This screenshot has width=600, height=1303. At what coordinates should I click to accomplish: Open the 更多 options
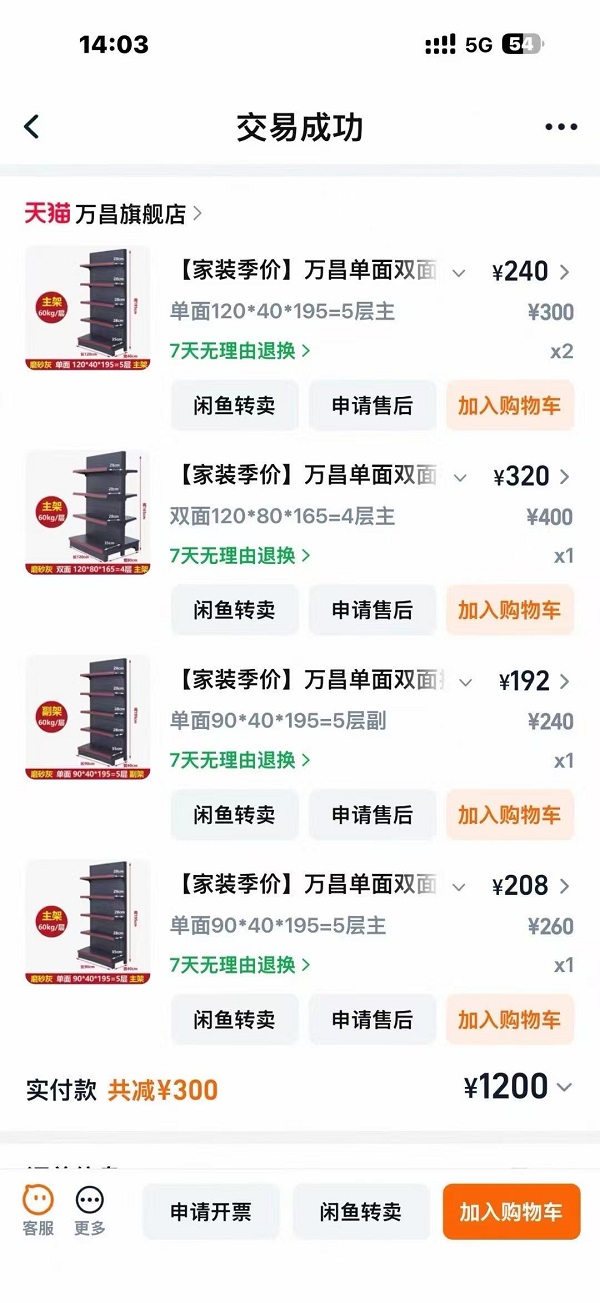(x=90, y=1210)
